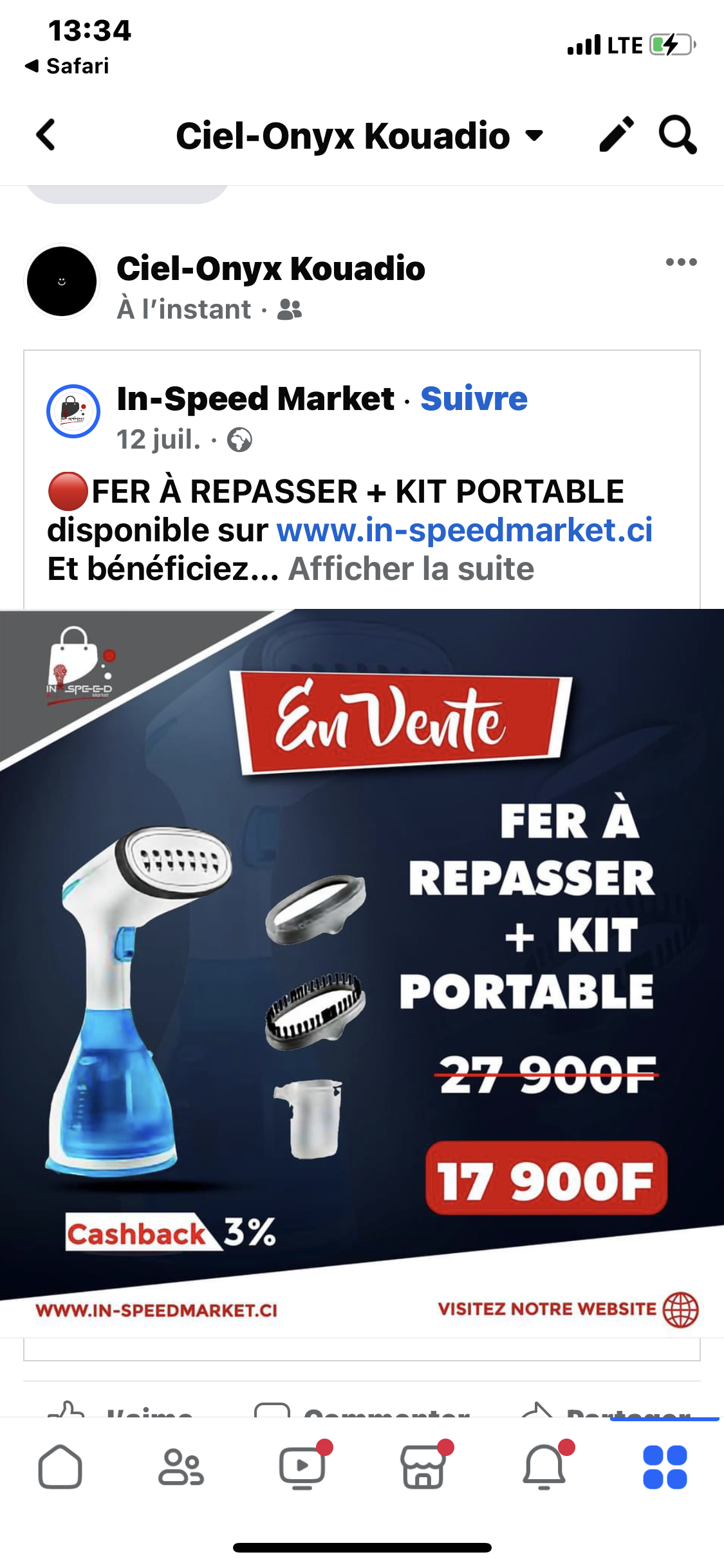724x1568 pixels.
Task: Open search with the magnifier icon
Action: (678, 135)
